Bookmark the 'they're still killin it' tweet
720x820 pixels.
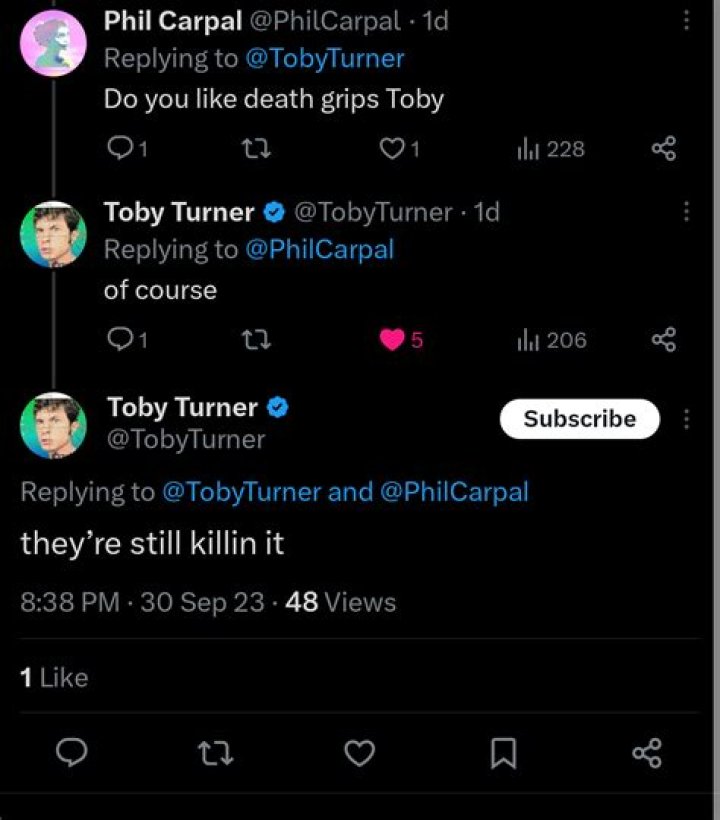[504, 753]
